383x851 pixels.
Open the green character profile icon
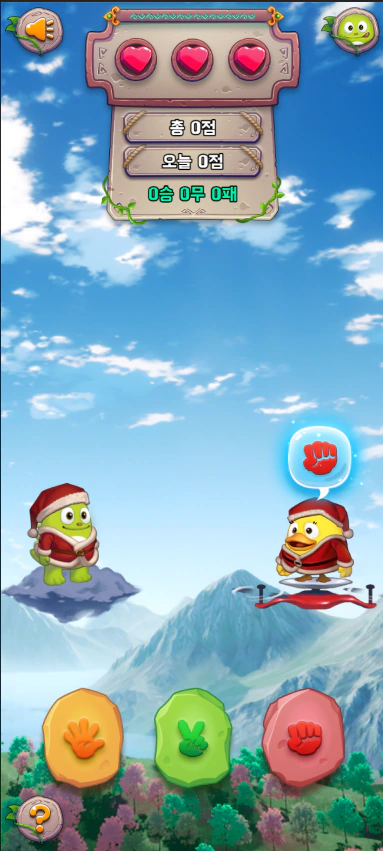355,30
